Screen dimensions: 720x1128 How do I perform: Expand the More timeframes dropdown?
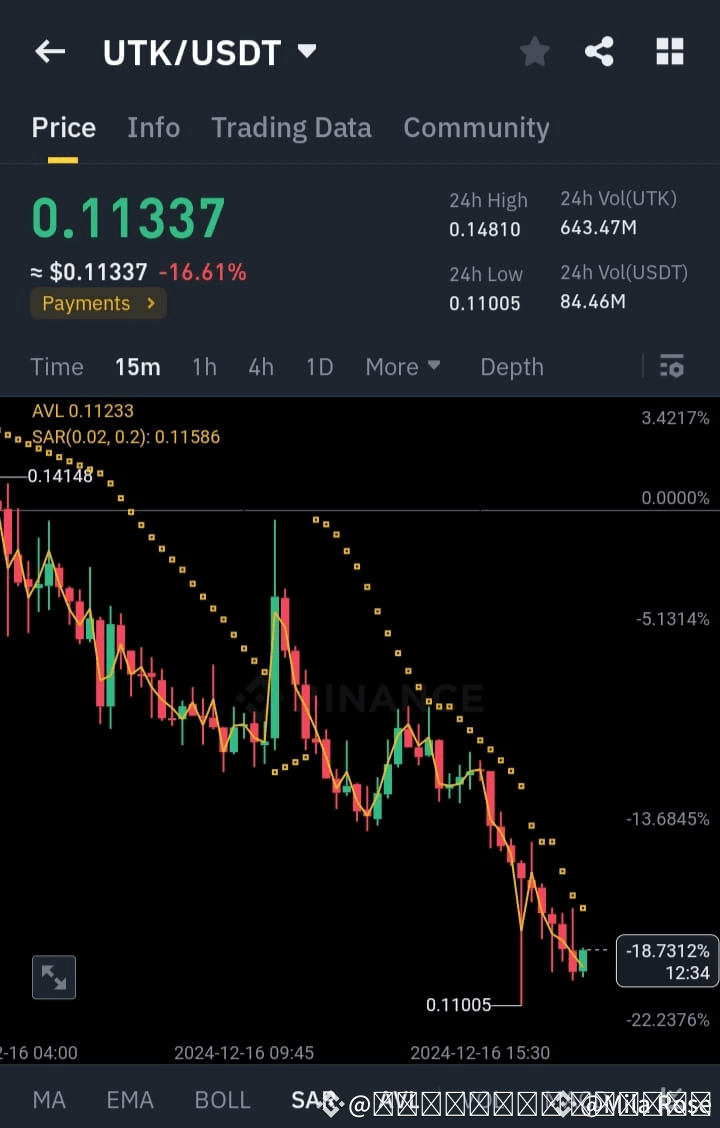click(402, 367)
